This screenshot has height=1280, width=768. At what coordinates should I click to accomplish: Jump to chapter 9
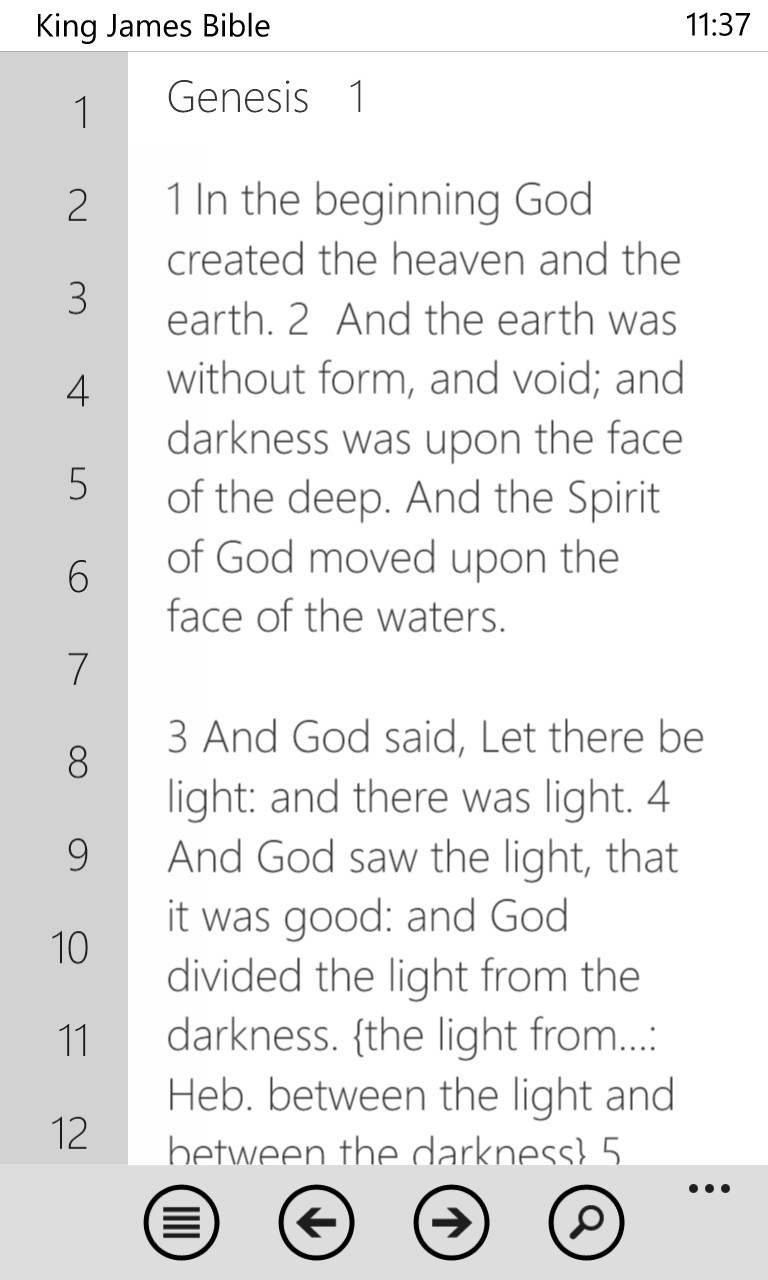(78, 855)
